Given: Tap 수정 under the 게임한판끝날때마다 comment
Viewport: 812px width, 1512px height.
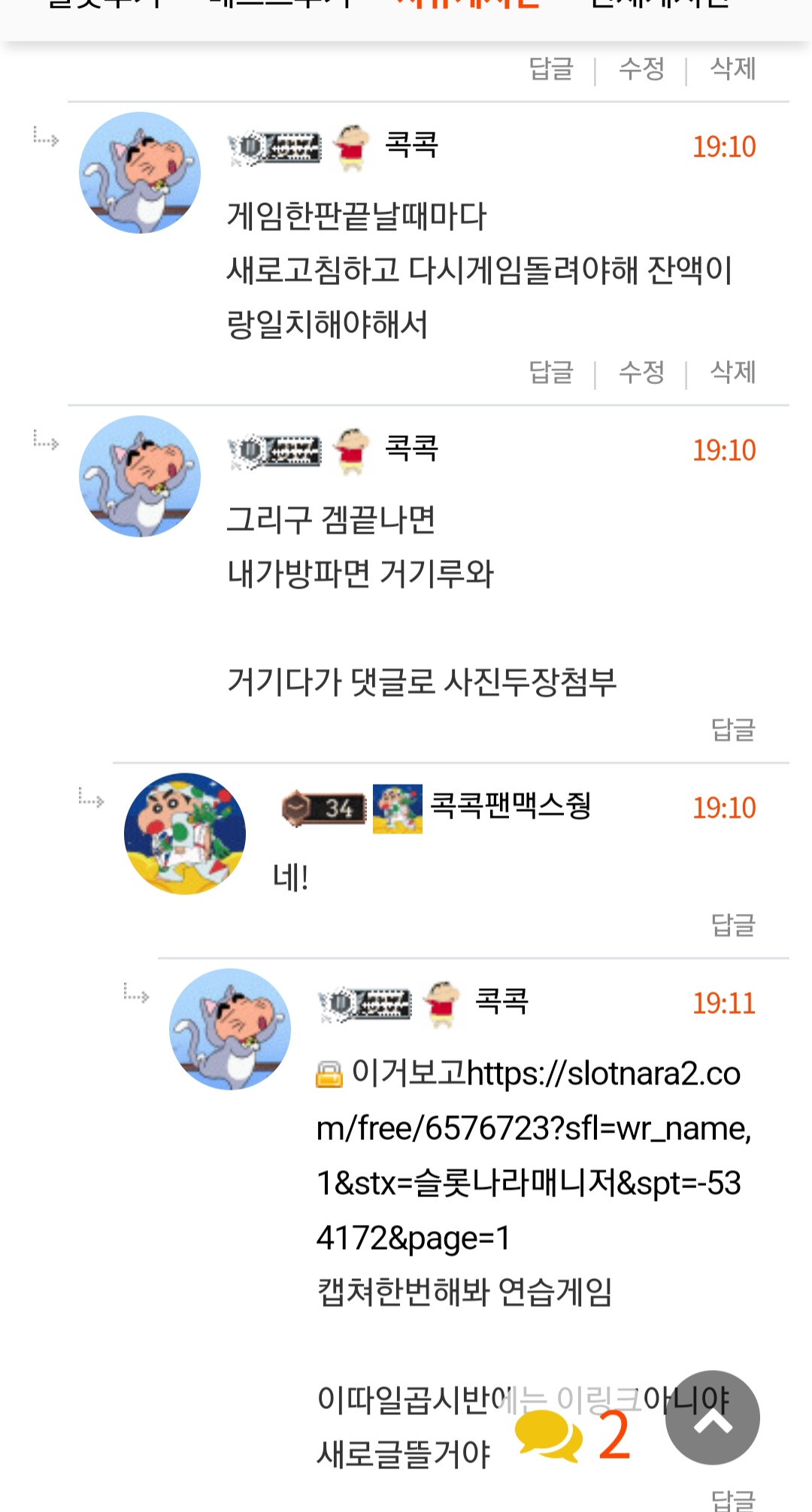Looking at the screenshot, I should [x=641, y=372].
